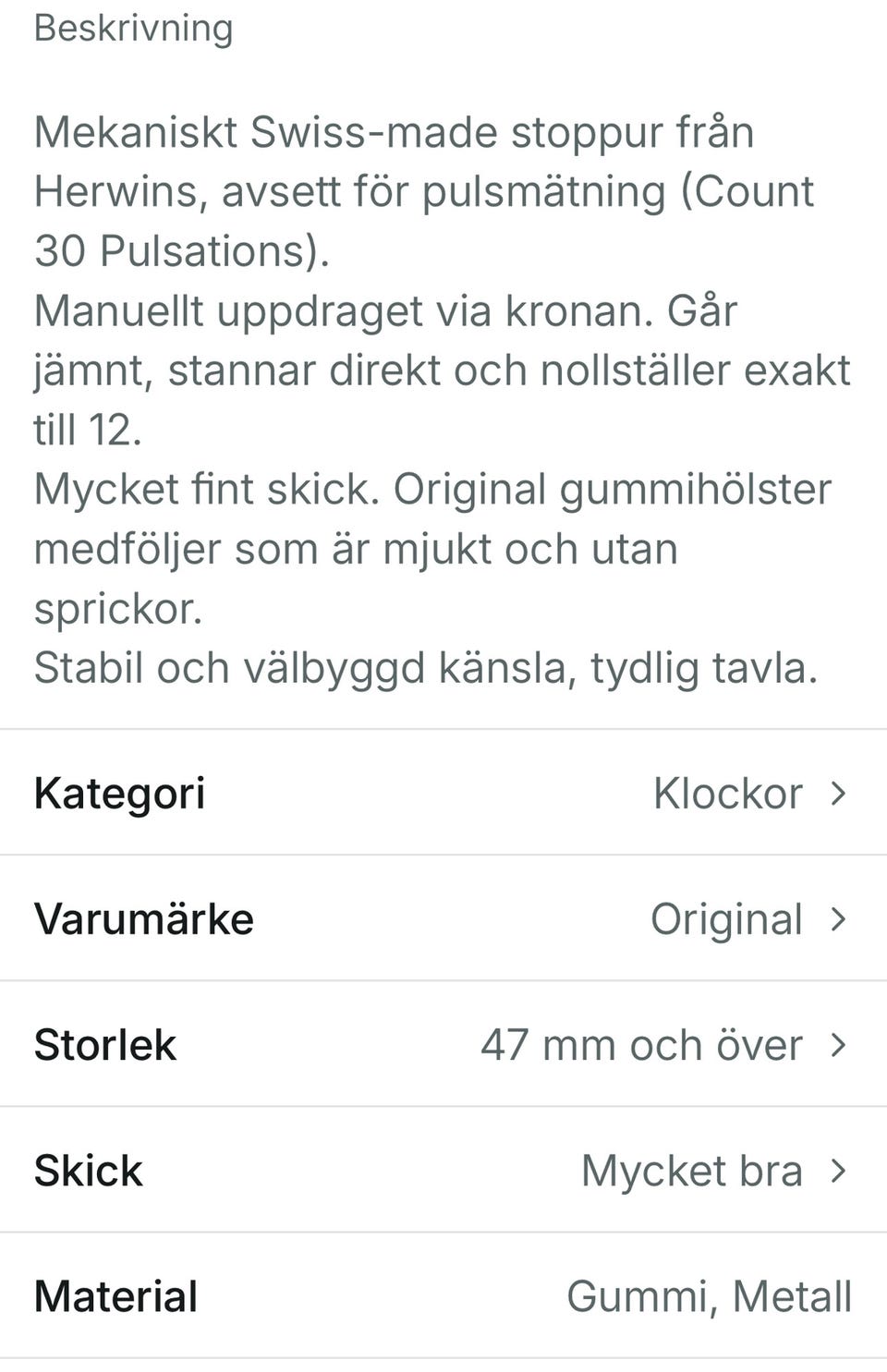Screen dimensions: 887x1372
Task: Click the Material row label
Action: click(114, 1296)
